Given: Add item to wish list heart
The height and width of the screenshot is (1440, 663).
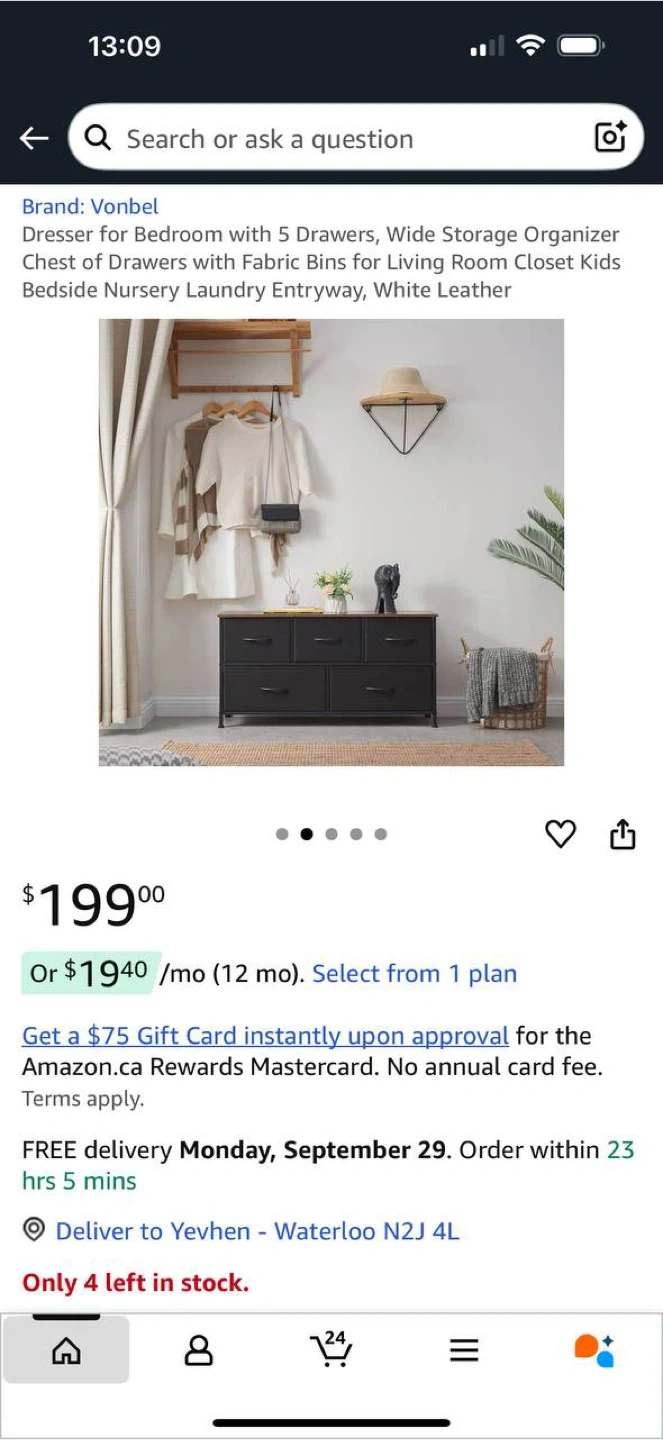Looking at the screenshot, I should tap(560, 833).
